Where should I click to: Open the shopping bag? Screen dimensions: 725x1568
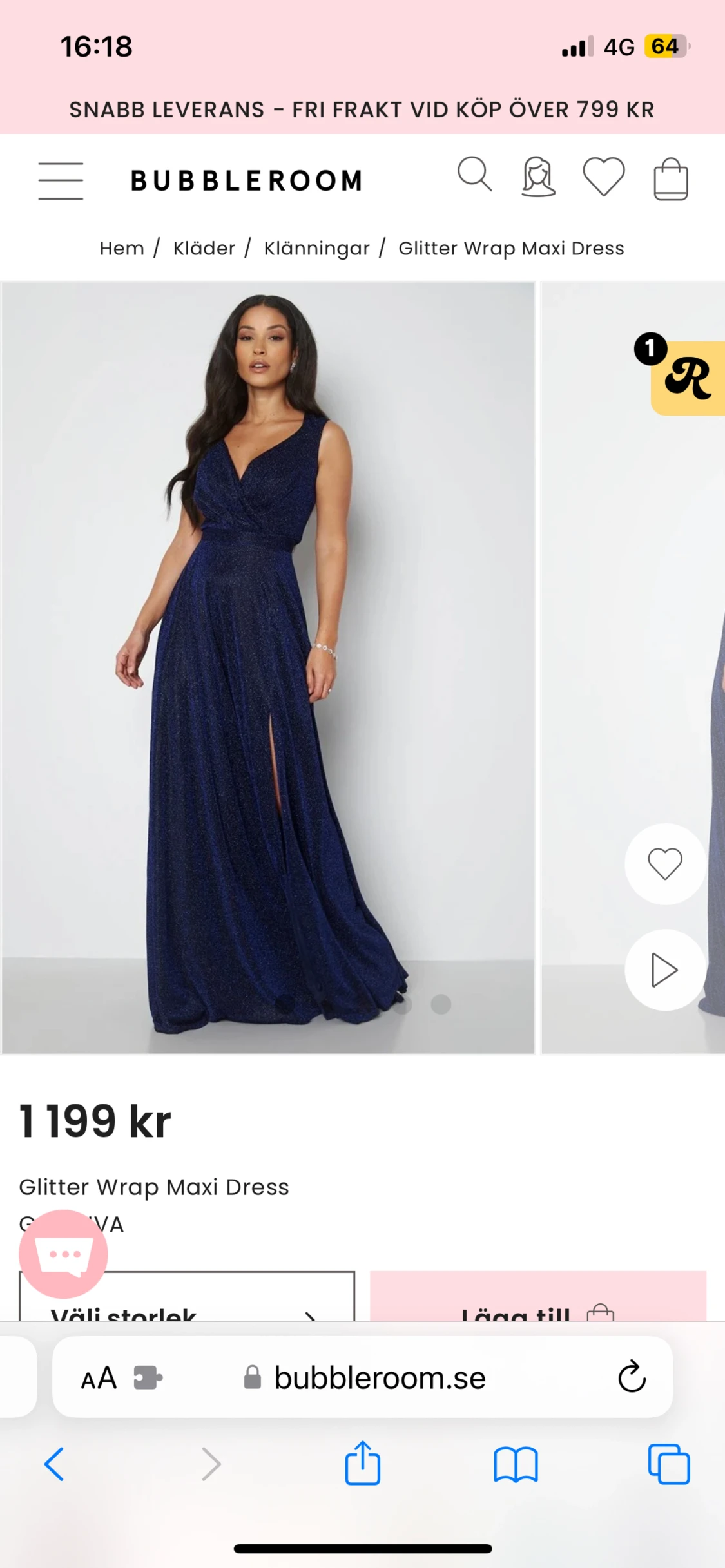coord(671,179)
